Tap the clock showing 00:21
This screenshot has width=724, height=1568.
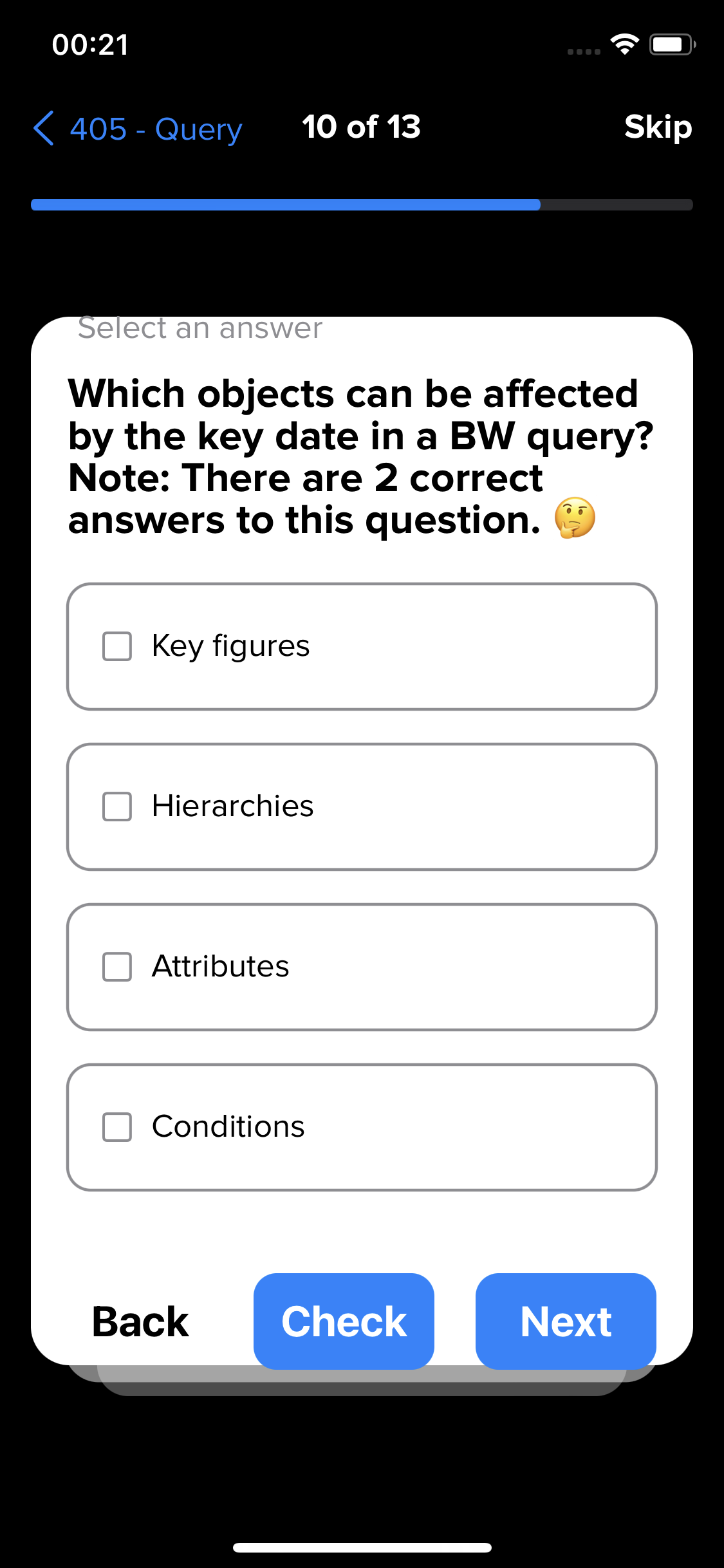click(89, 44)
